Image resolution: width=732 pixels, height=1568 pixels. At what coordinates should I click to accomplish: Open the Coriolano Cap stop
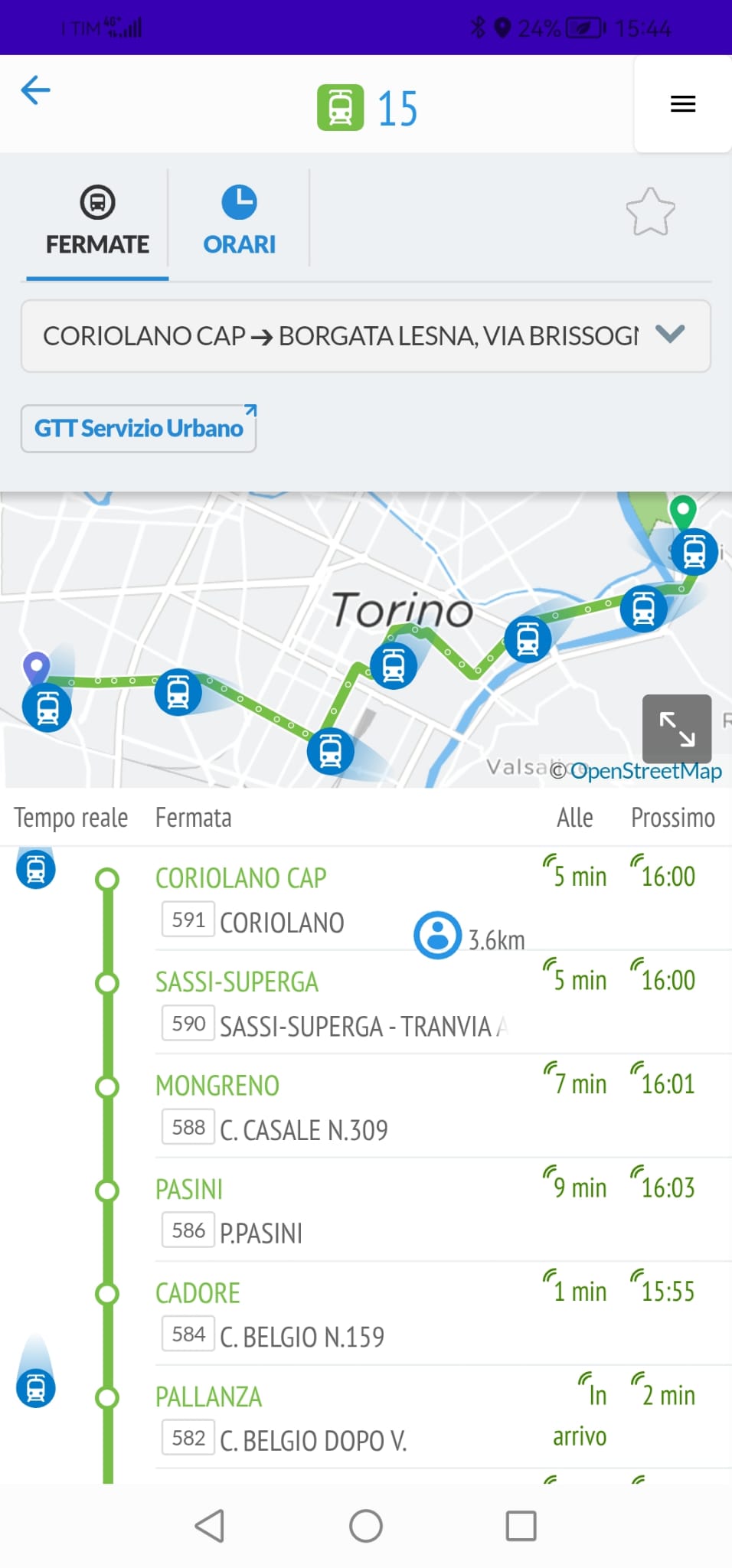(x=240, y=878)
